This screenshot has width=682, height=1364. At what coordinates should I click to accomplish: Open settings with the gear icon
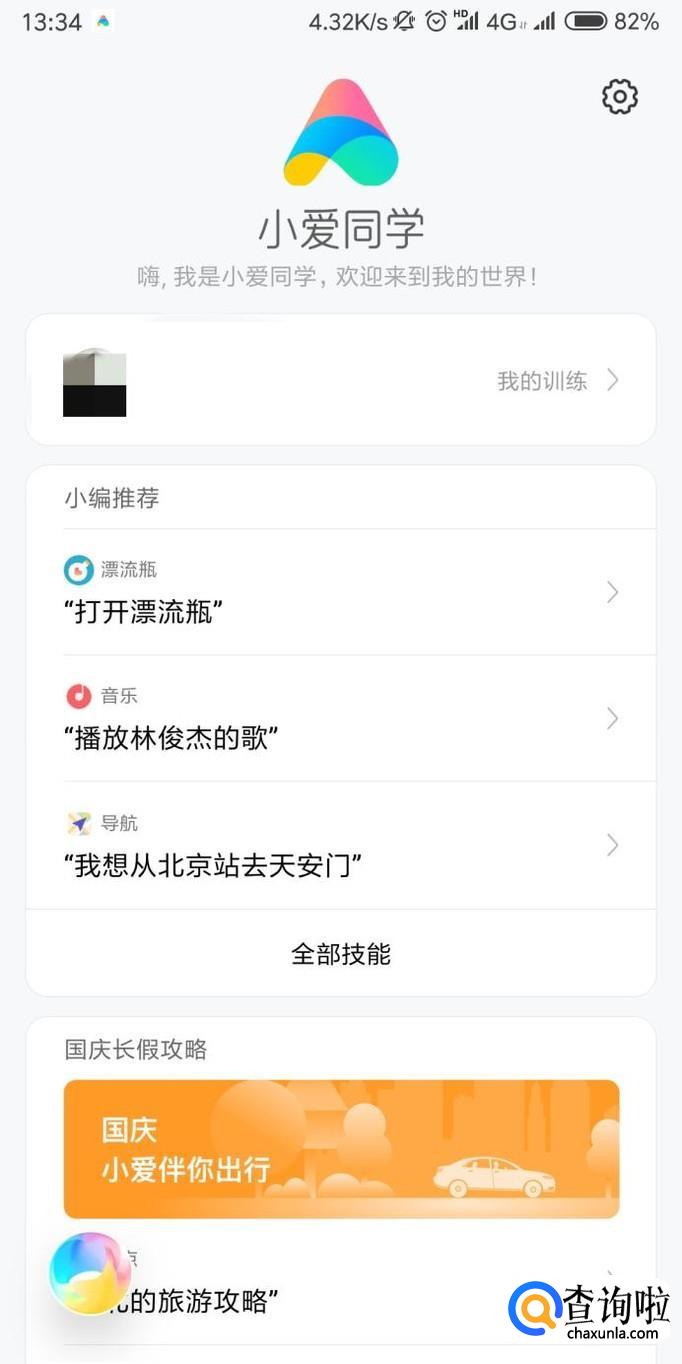[x=620, y=97]
